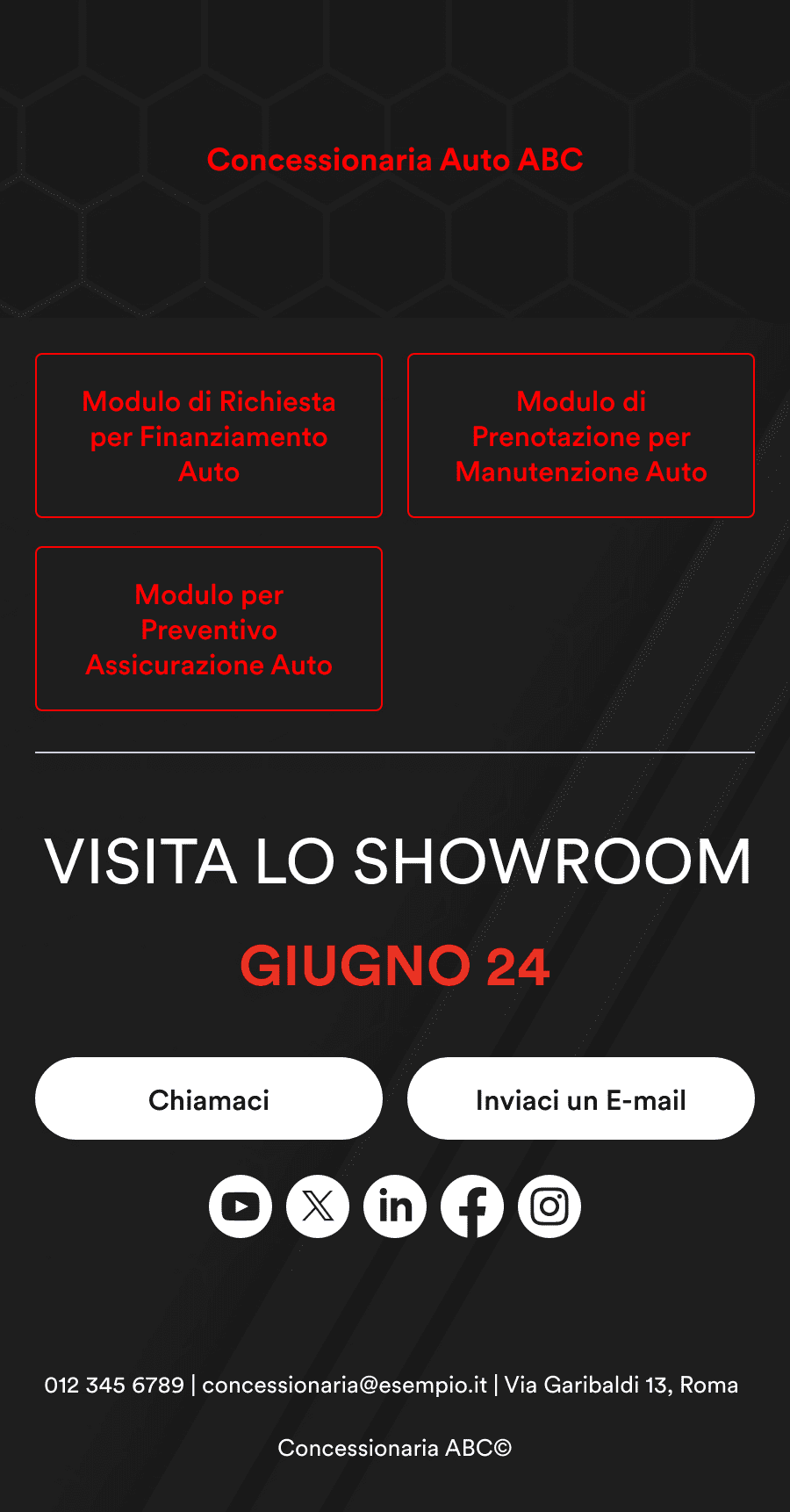The width and height of the screenshot is (790, 1512).
Task: Visit the YouTube channel icon
Action: click(x=241, y=1206)
